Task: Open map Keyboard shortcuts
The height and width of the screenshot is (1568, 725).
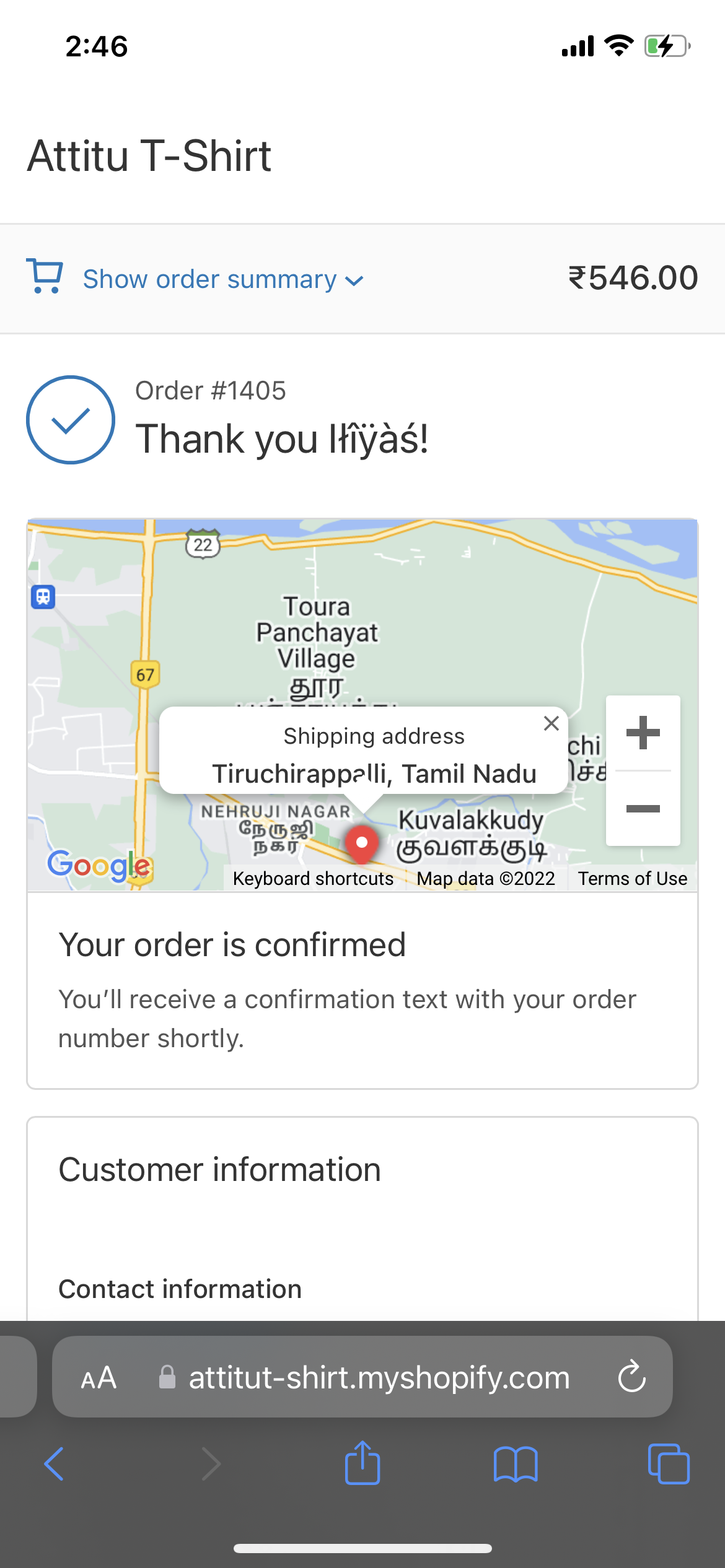Action: (313, 879)
